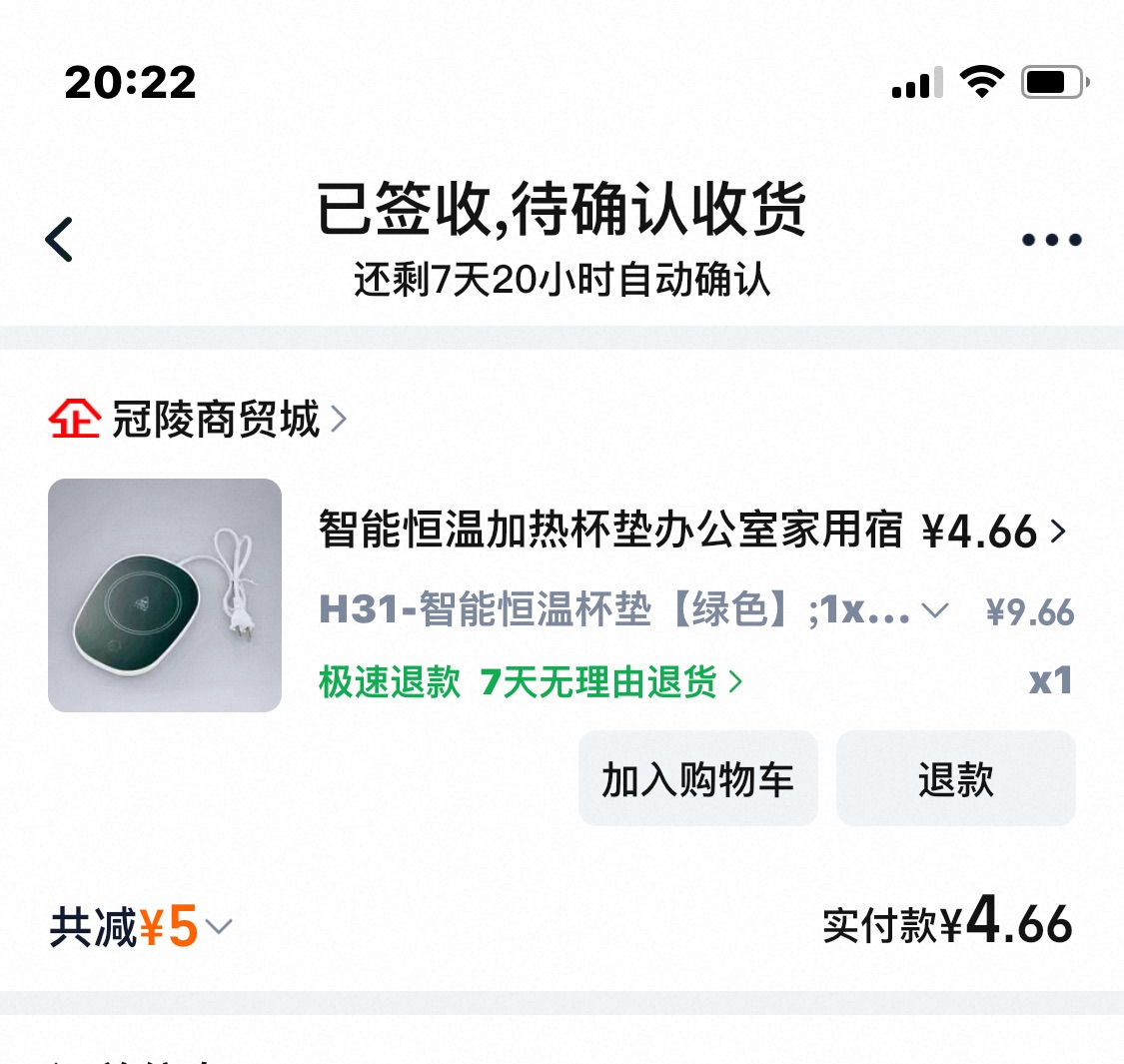Viewport: 1124px width, 1064px height.
Task: Expand the 共减¥5 discount details
Action: point(141,926)
